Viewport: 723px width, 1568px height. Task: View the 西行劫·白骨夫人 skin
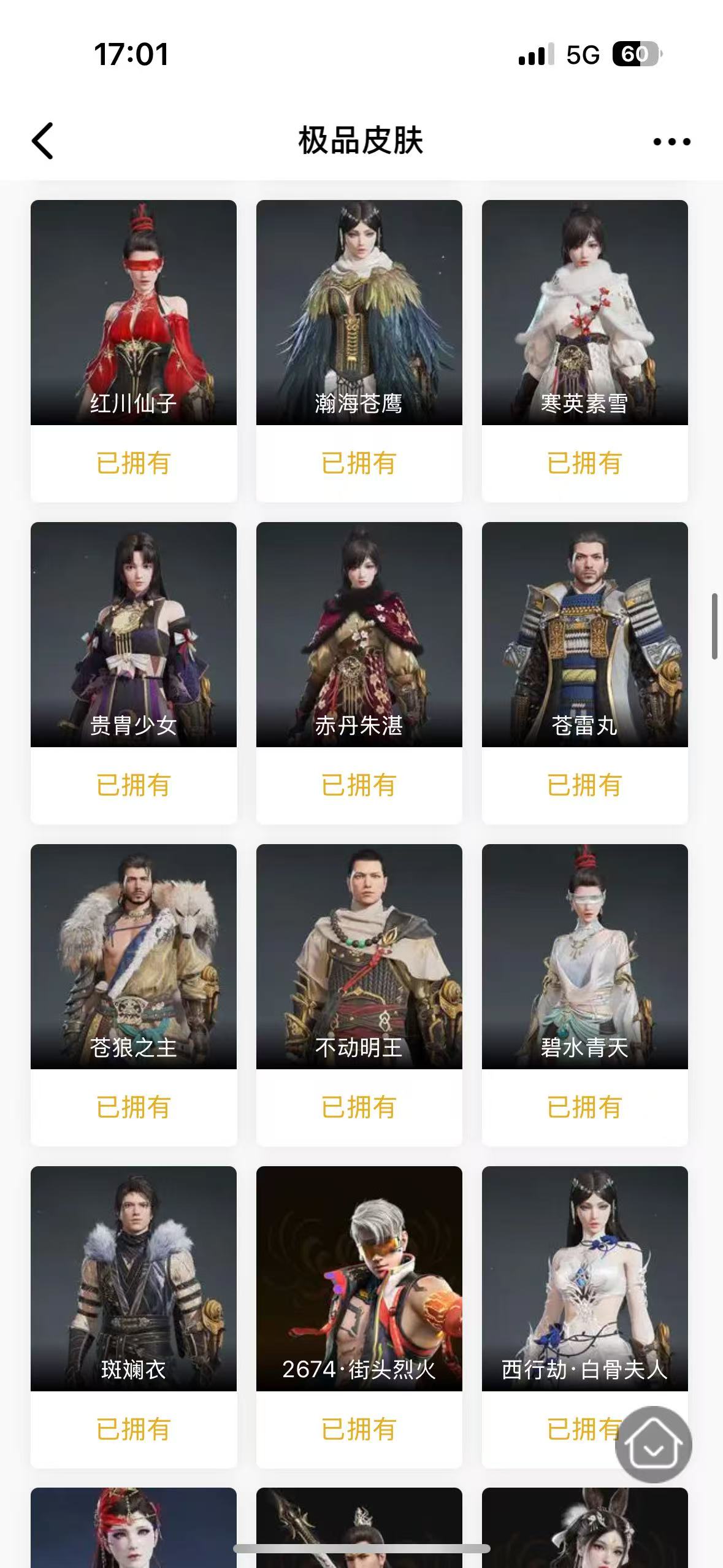click(x=584, y=1279)
